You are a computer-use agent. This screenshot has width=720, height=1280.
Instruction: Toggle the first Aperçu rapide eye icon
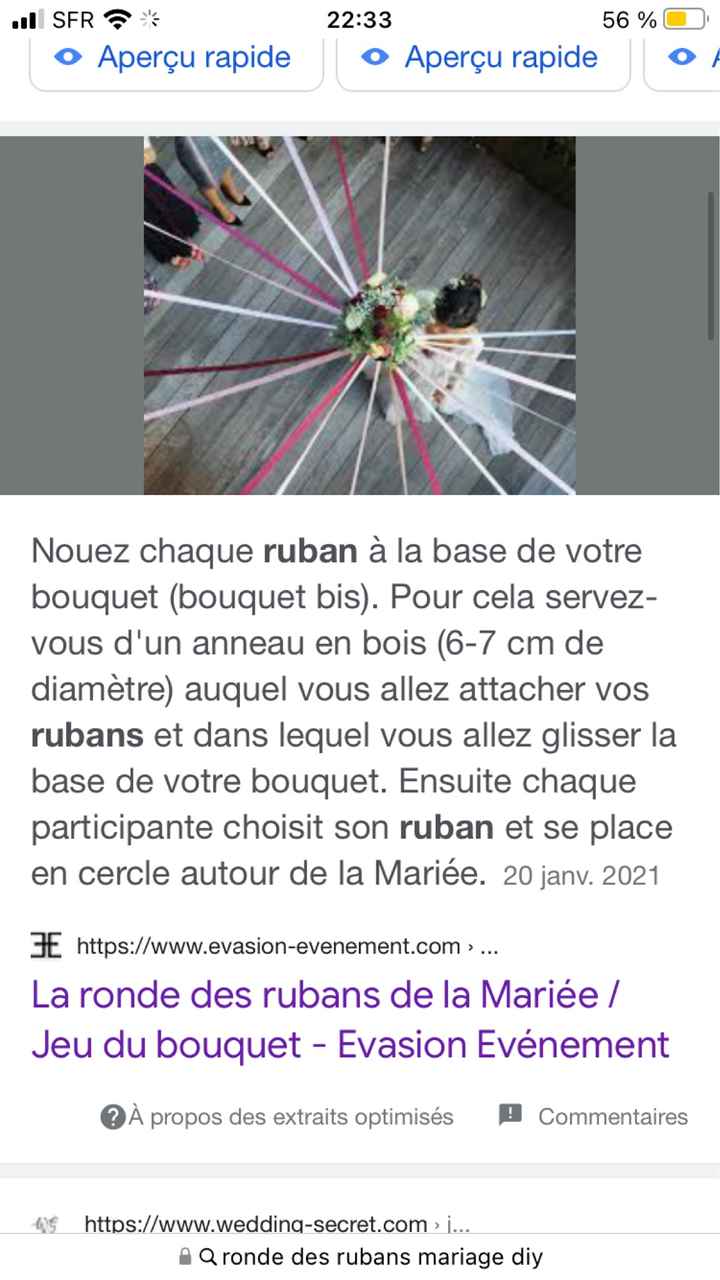tap(68, 57)
